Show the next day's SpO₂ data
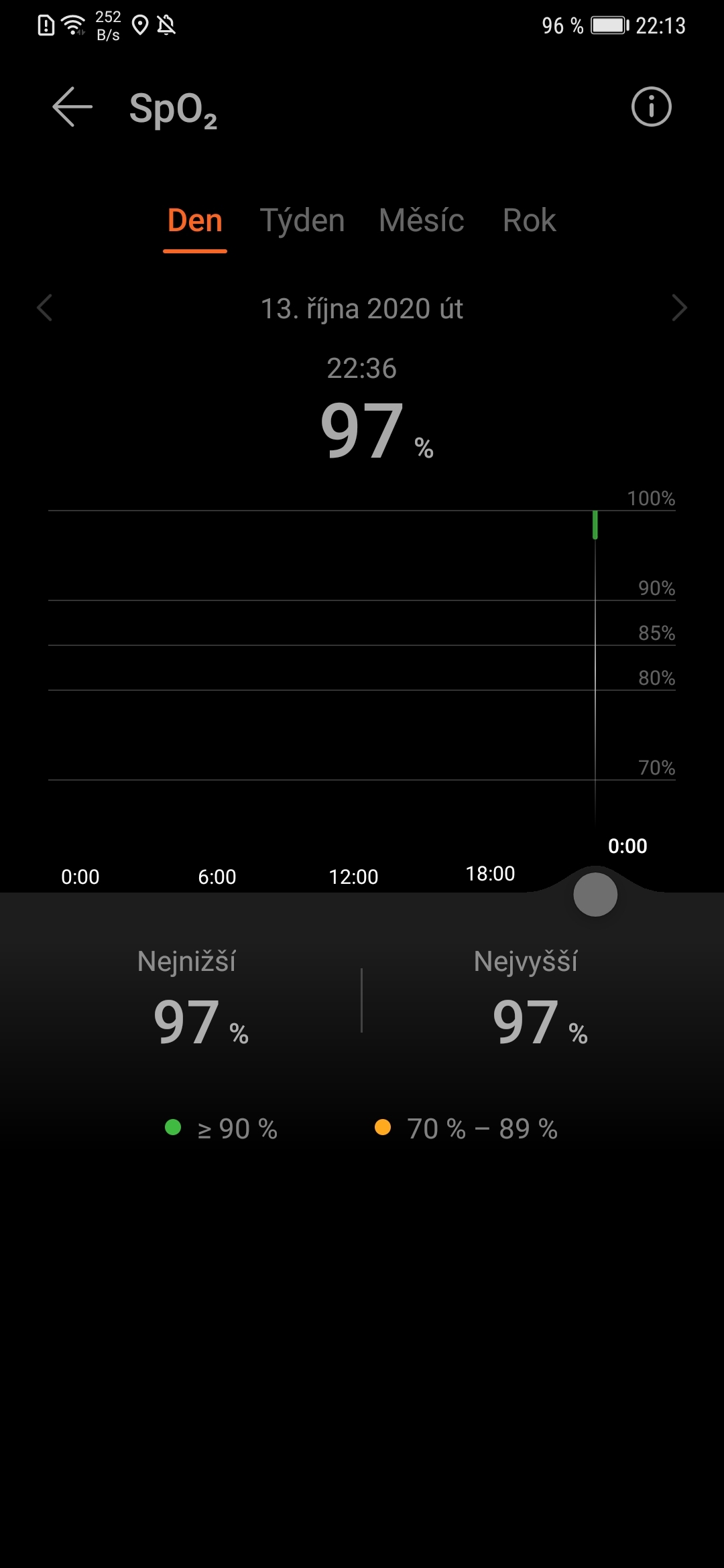Image resolution: width=724 pixels, height=1568 pixels. [679, 308]
